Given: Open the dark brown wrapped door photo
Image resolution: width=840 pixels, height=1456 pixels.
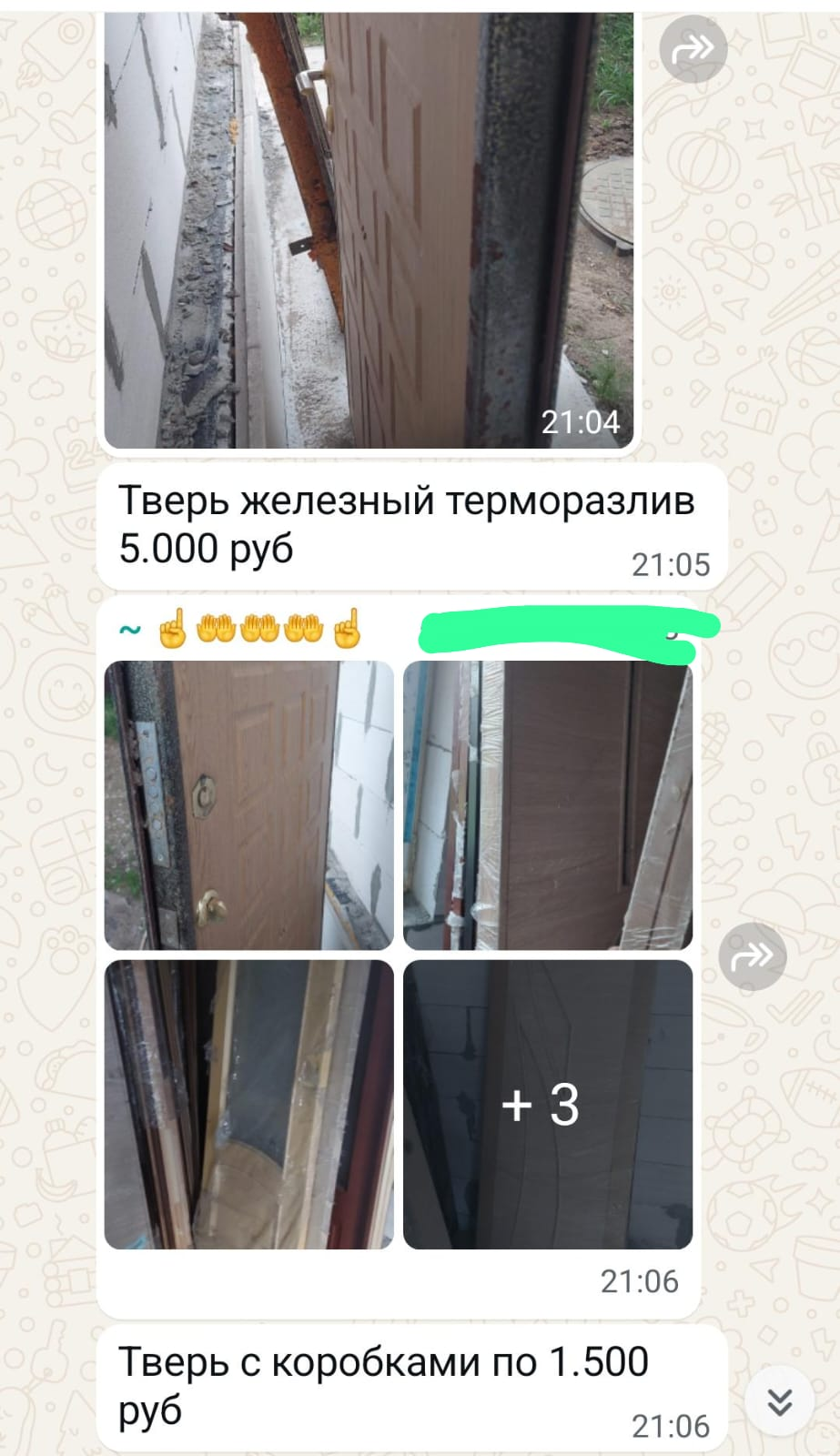Looking at the screenshot, I should coord(548,805).
